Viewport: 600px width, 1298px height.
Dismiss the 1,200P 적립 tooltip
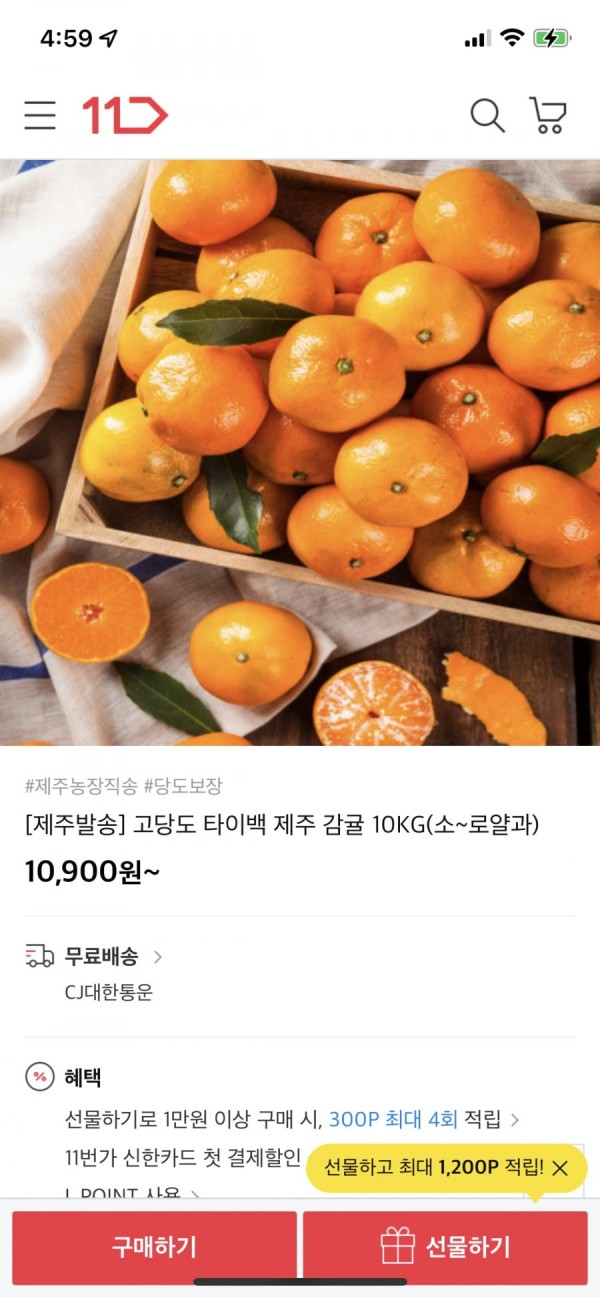pos(561,1167)
